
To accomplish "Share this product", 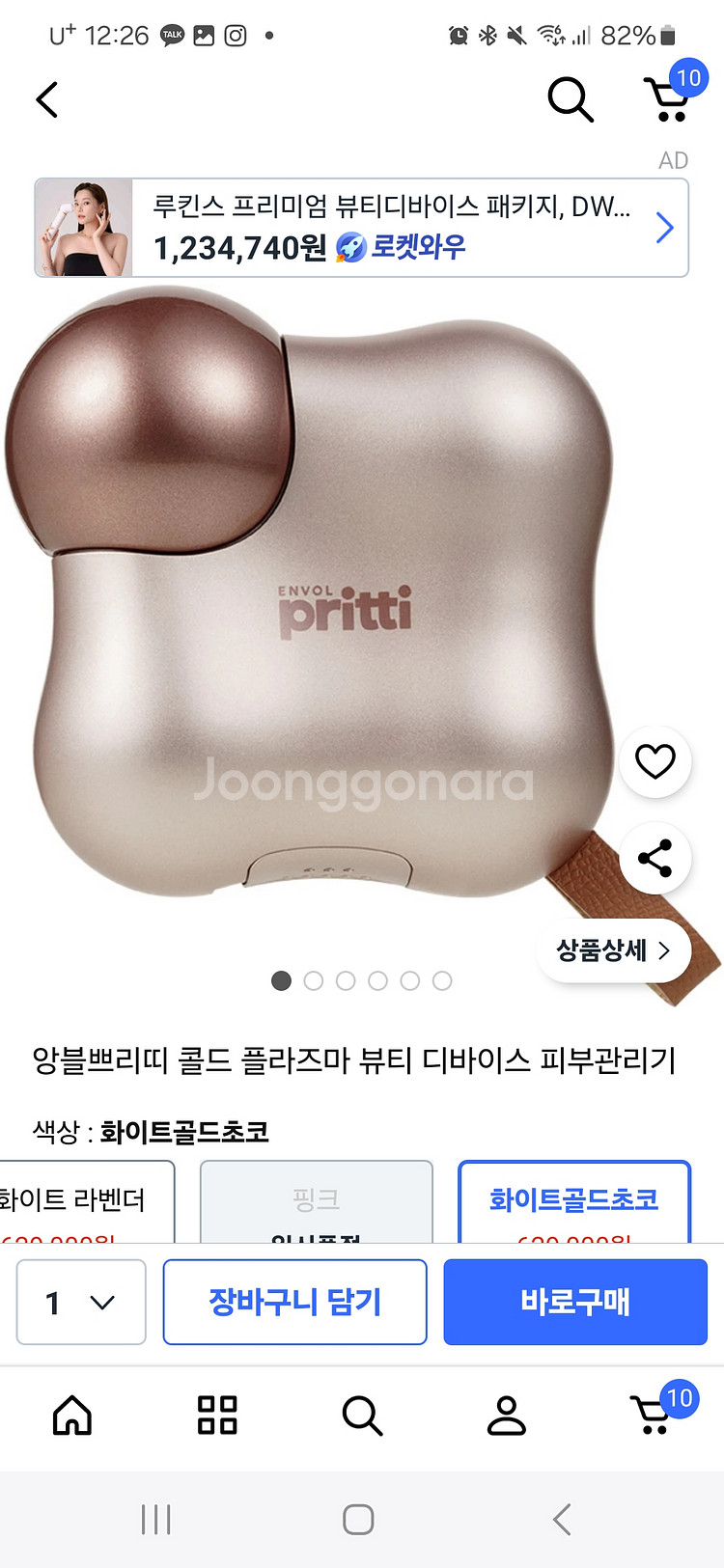I will pyautogui.click(x=654, y=858).
